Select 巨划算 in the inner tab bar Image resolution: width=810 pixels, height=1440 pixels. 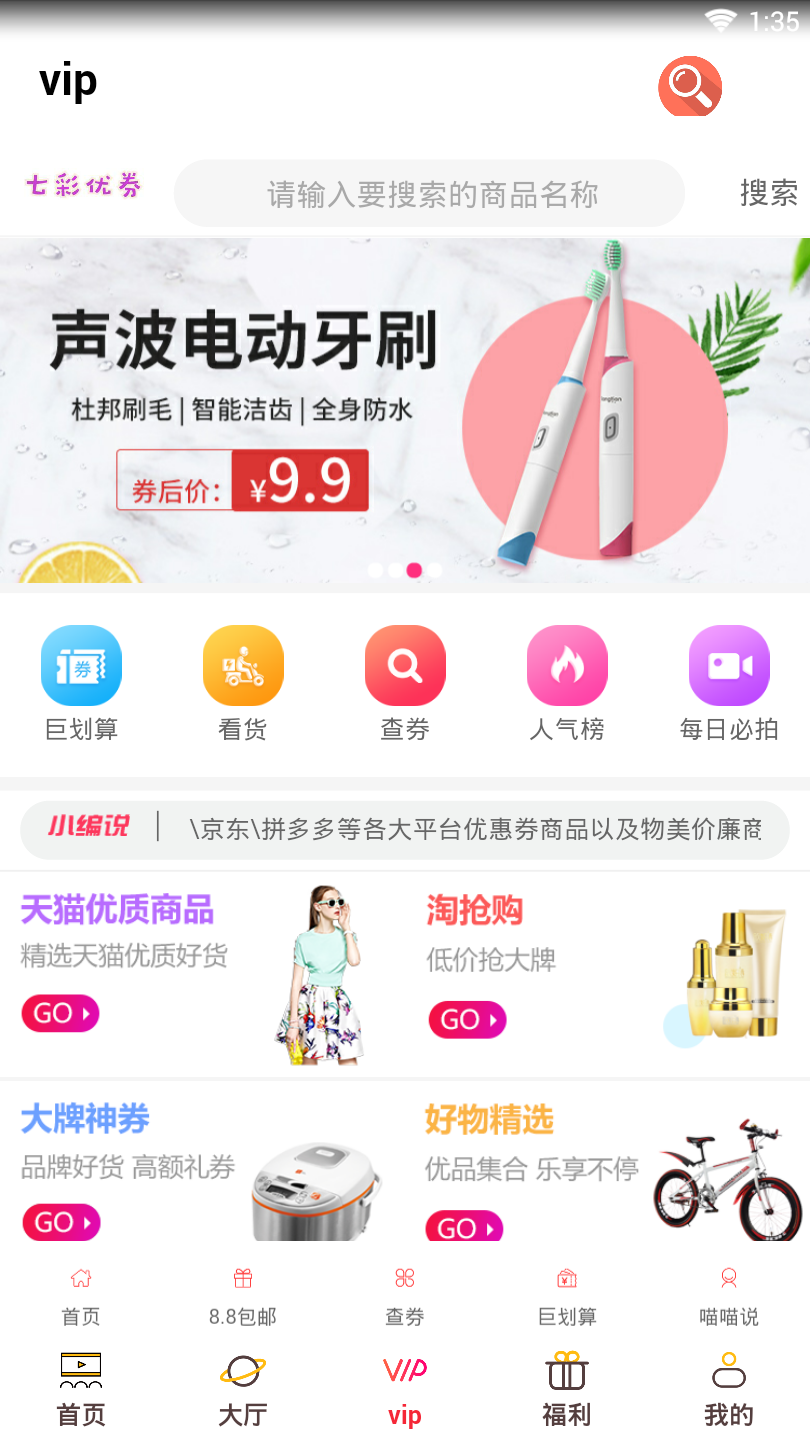(567, 1297)
